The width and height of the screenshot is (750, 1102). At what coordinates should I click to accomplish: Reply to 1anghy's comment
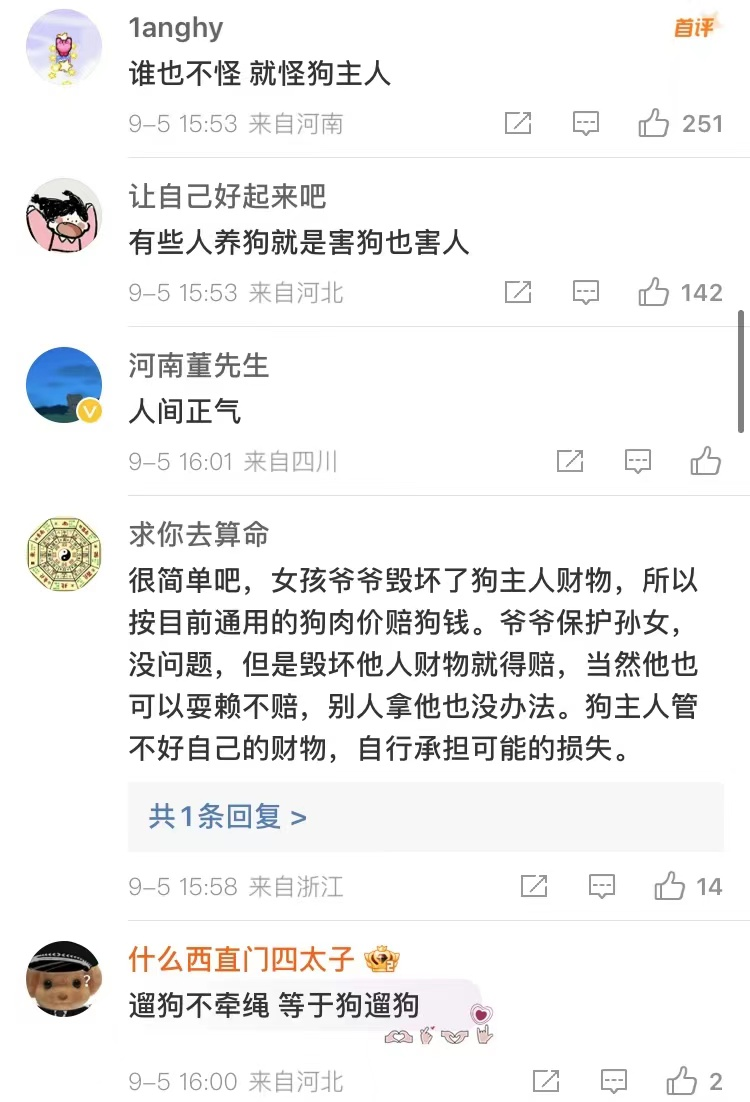point(585,124)
